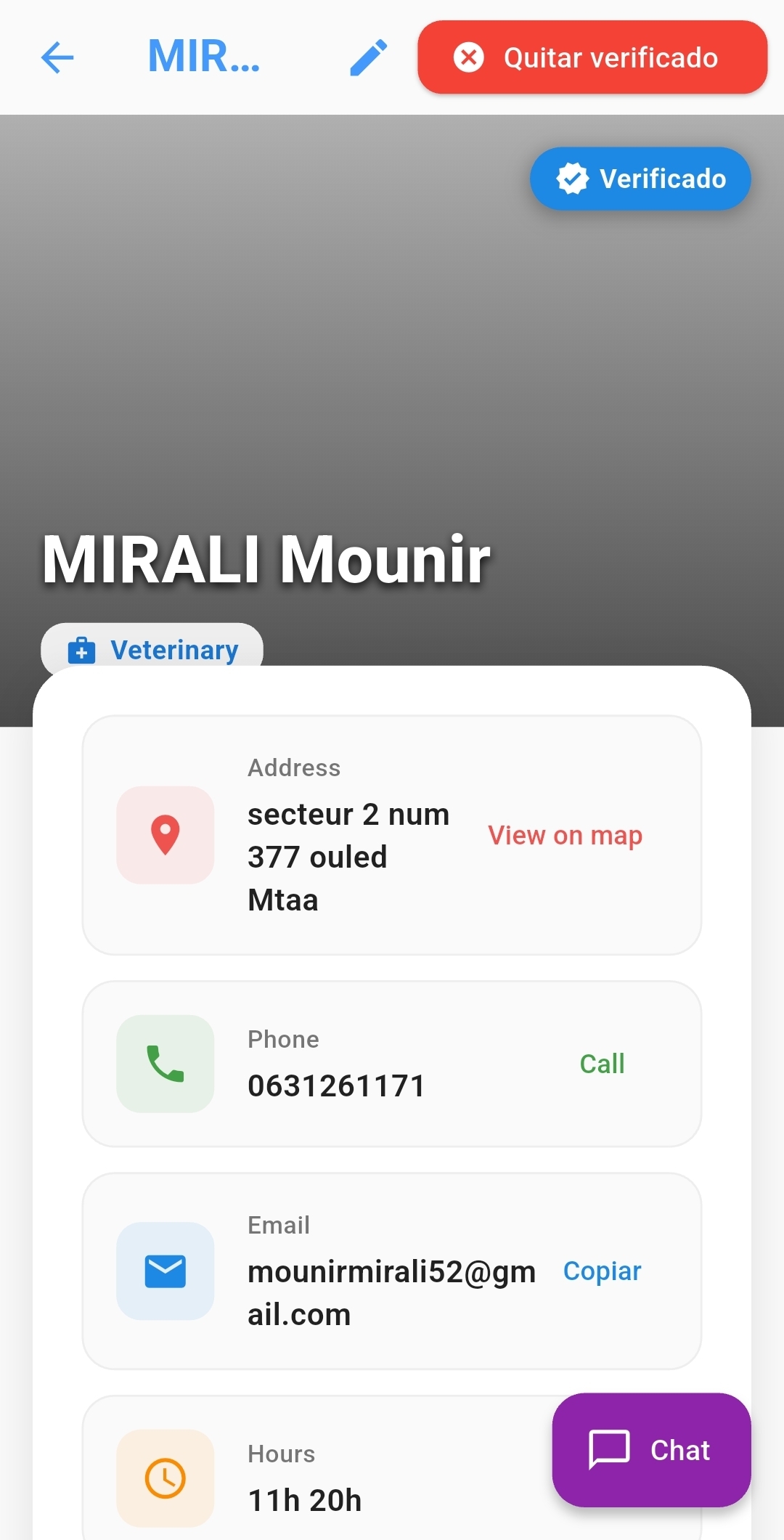Go back using the arrow icon
The height and width of the screenshot is (1540, 784).
coord(57,57)
